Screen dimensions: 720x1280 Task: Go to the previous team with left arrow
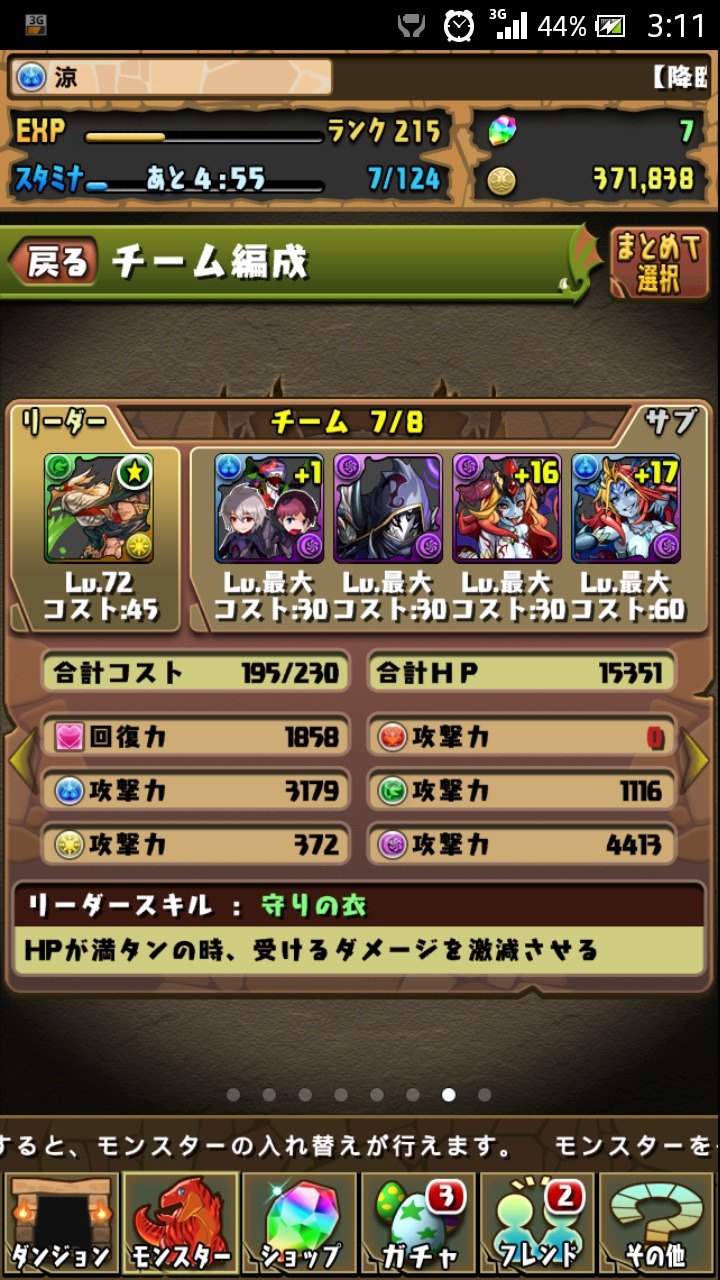(x=21, y=762)
